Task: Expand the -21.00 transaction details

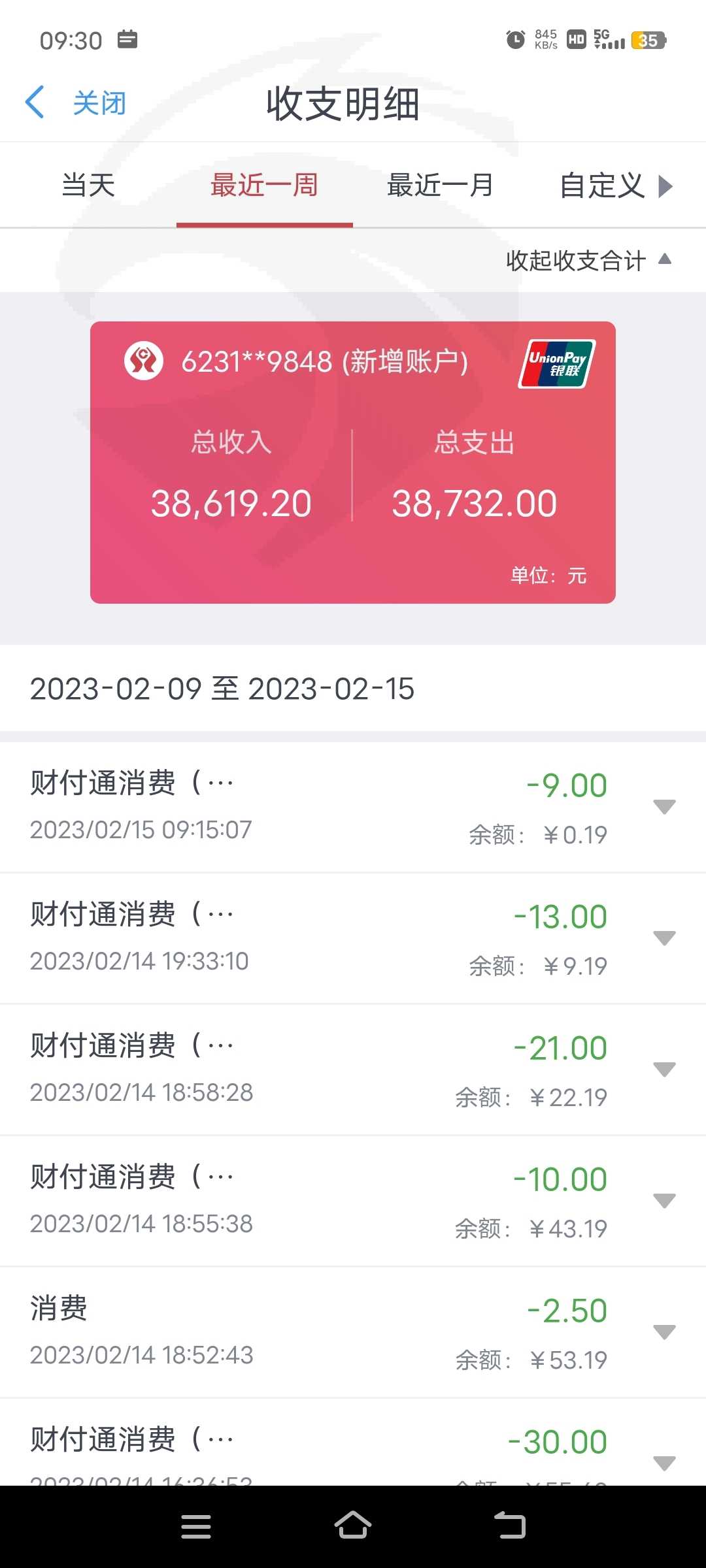Action: pyautogui.click(x=664, y=1070)
